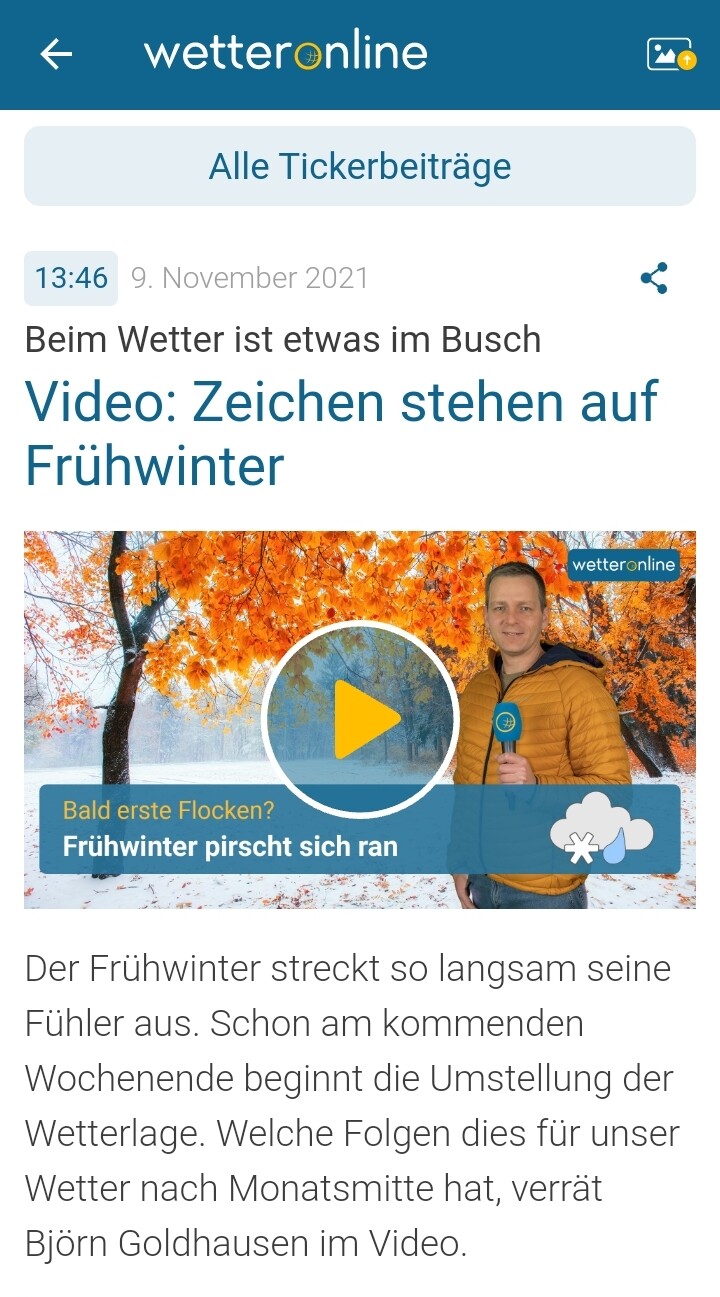
Task: Go back using the arrow icon
Action: [56, 54]
